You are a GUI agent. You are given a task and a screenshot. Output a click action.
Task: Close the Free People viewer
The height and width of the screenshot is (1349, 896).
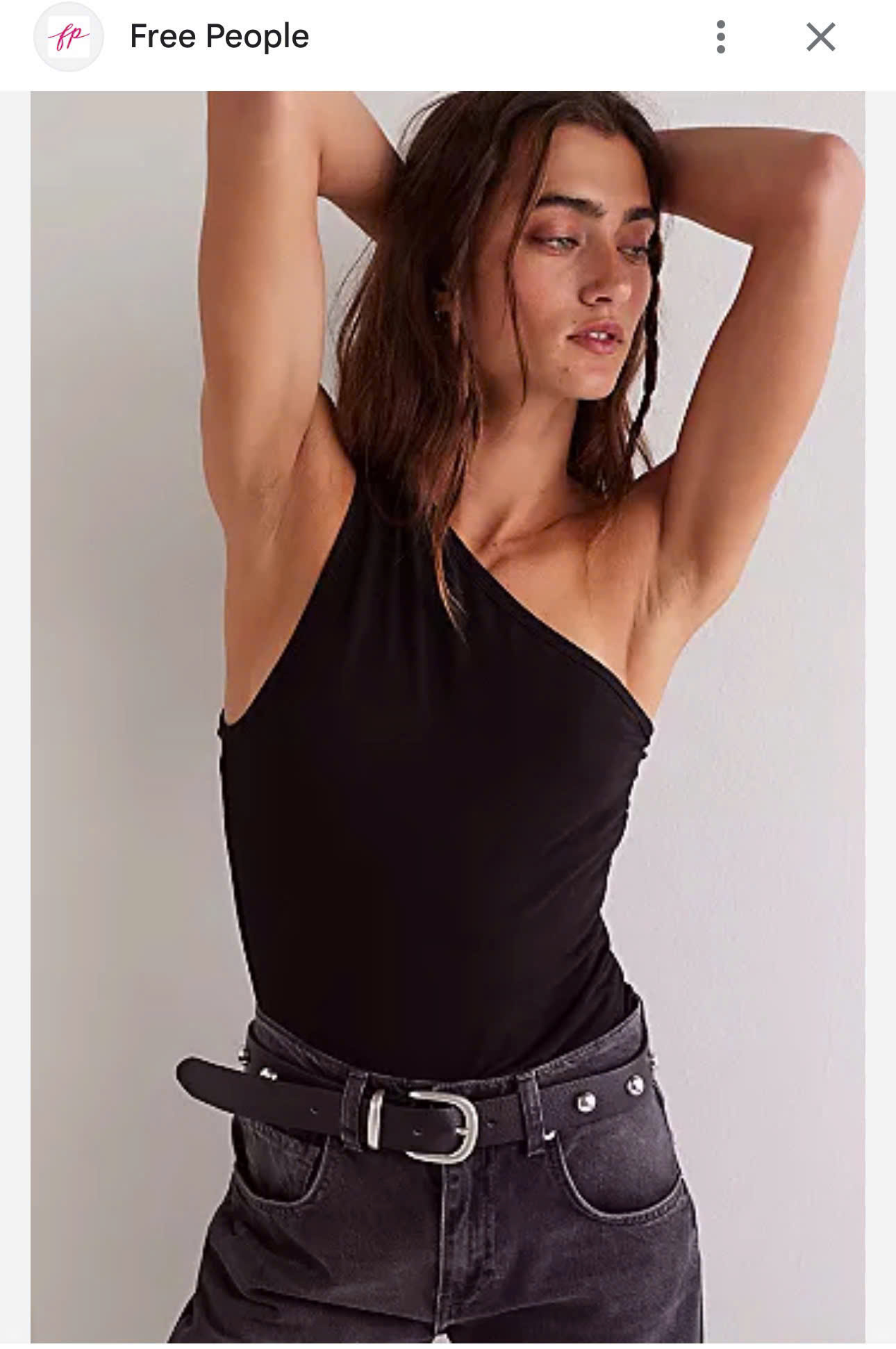tap(820, 37)
